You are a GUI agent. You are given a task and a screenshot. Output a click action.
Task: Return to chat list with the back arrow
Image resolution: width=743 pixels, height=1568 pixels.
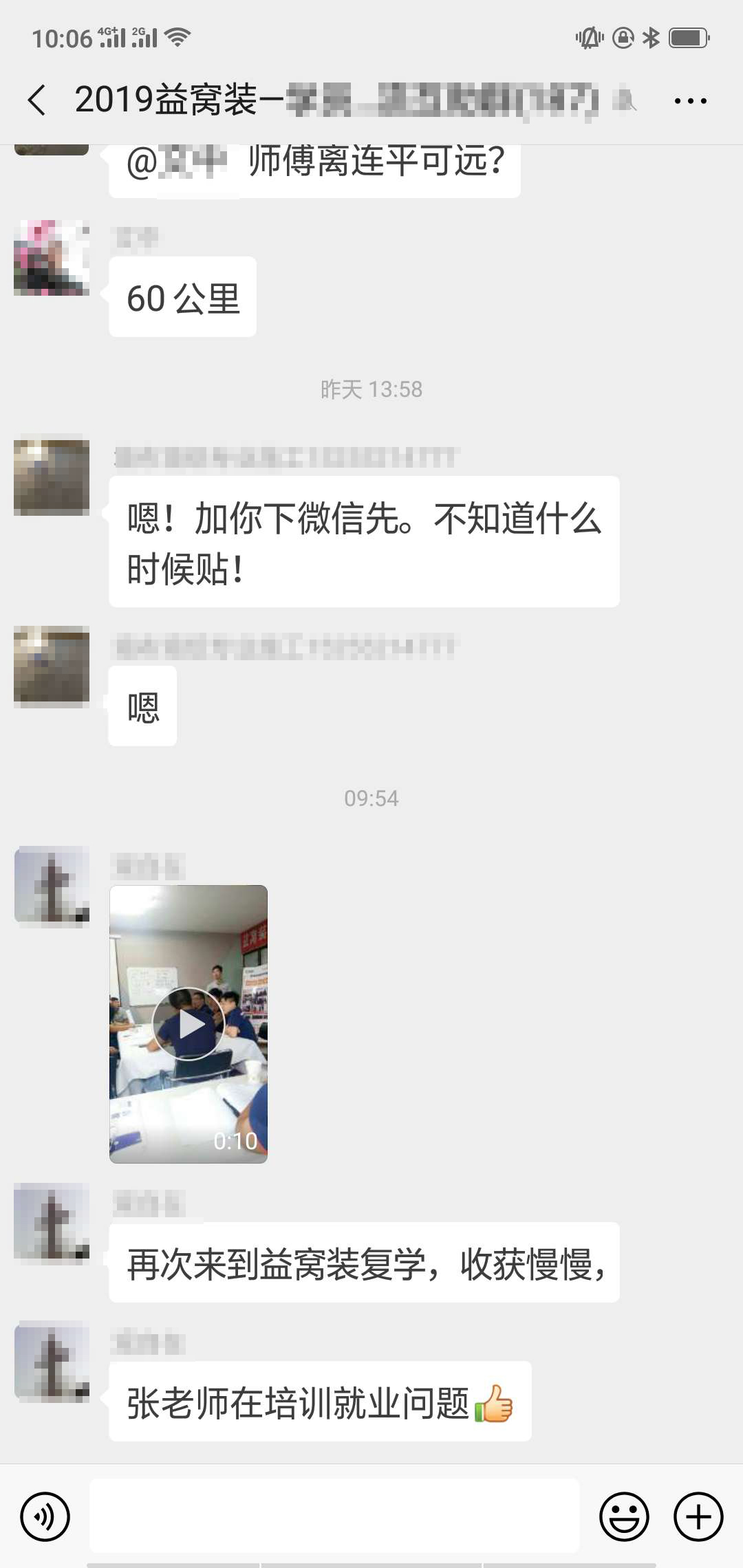(x=38, y=100)
